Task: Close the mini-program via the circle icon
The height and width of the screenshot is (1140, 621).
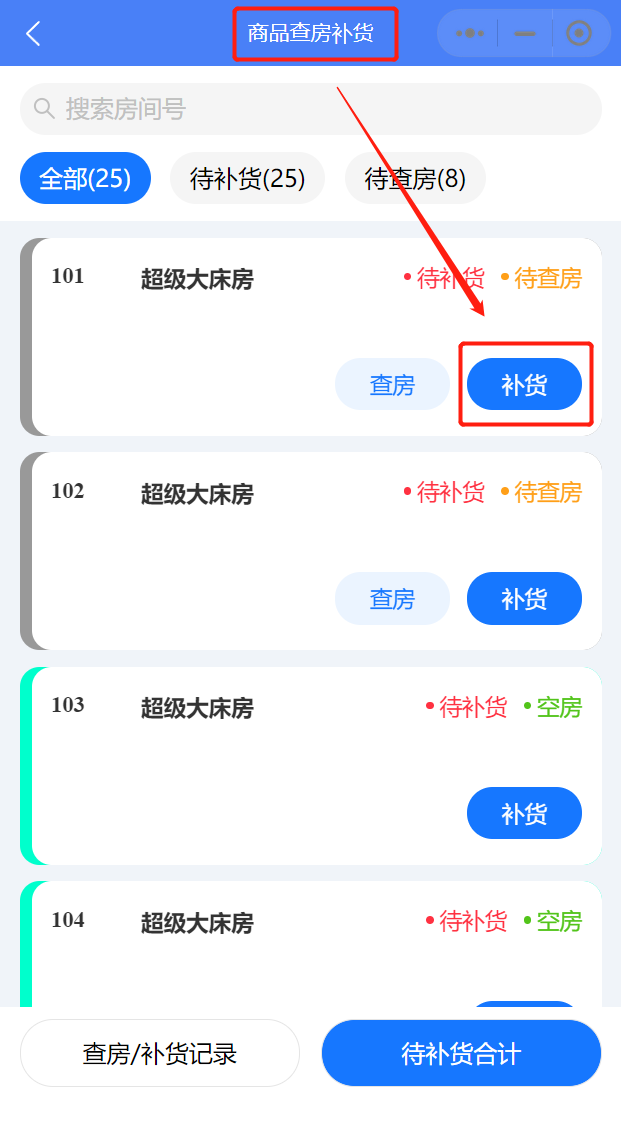Action: click(x=579, y=33)
